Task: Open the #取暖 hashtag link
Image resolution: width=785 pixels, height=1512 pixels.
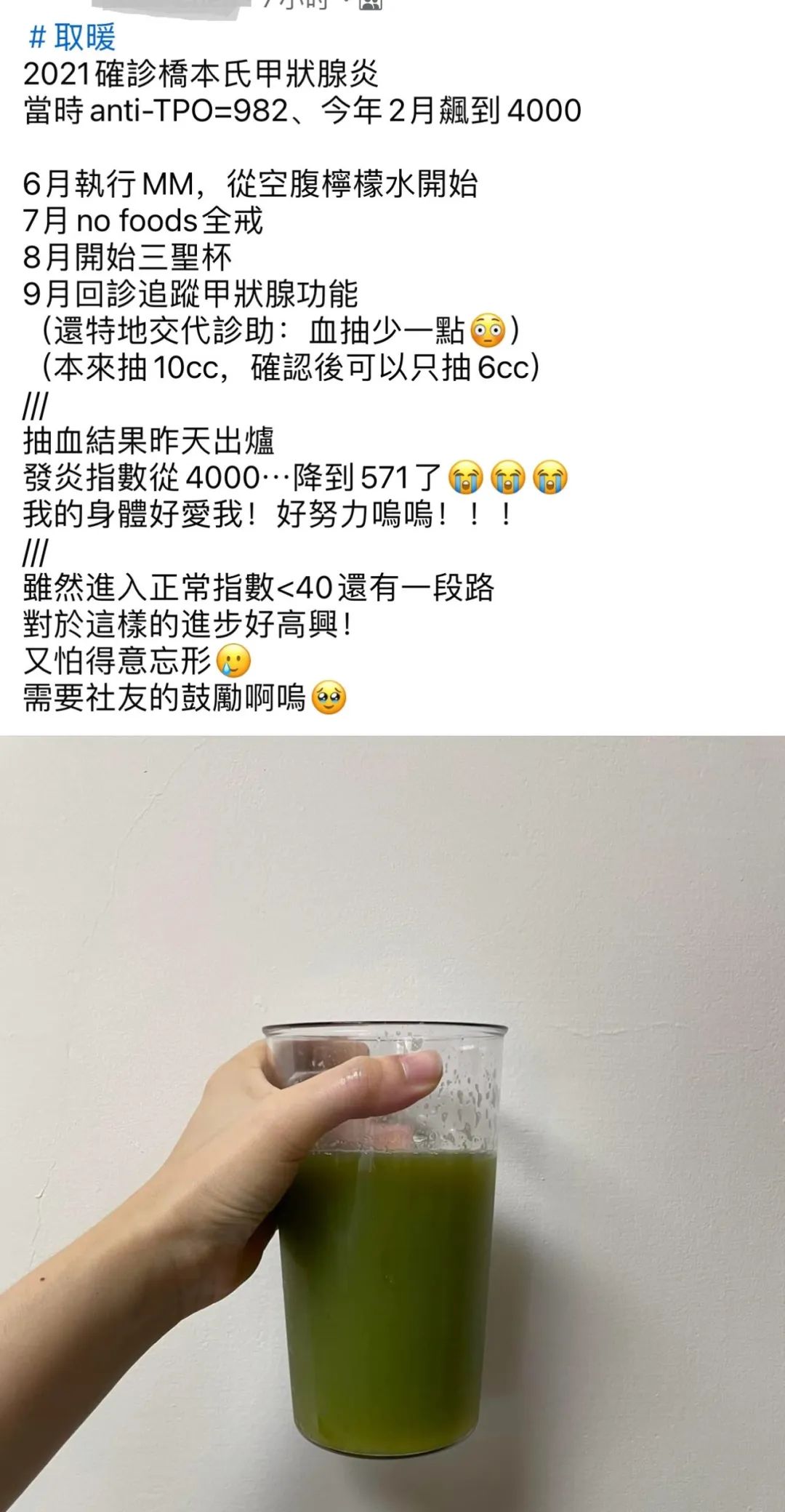Action: 71,37
